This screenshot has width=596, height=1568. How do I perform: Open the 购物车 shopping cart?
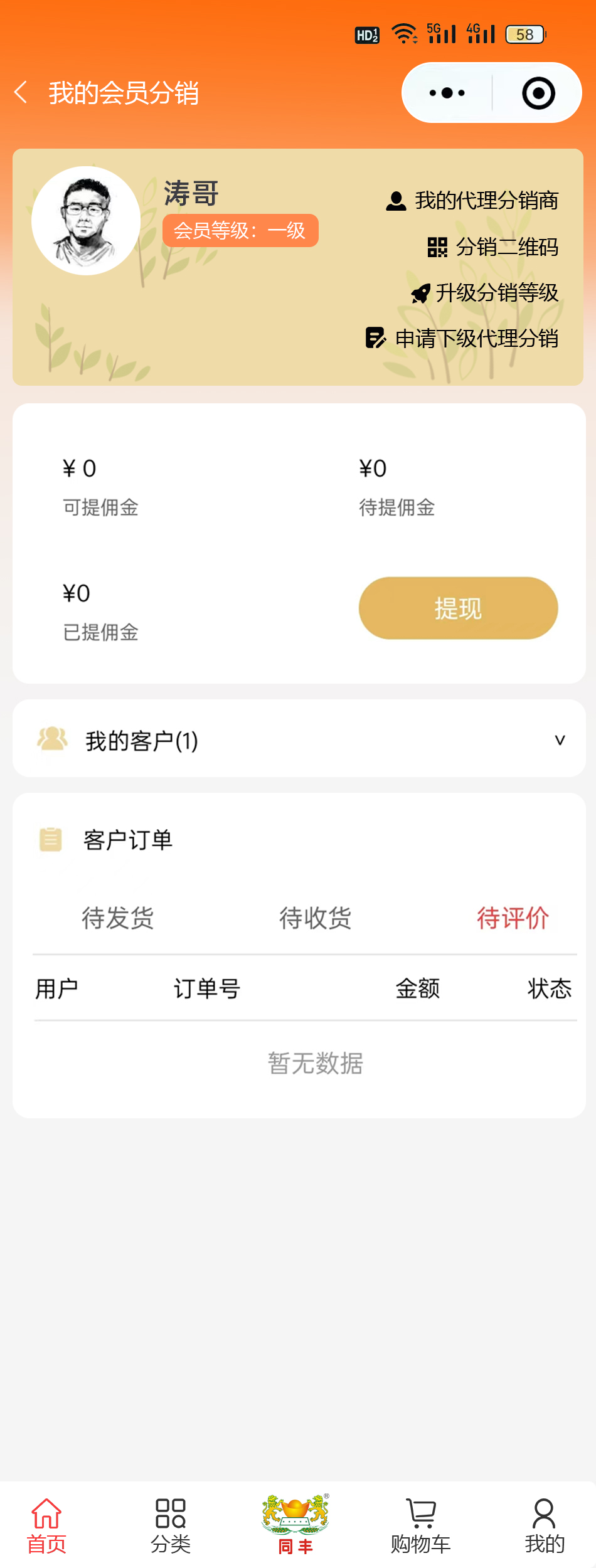(x=420, y=1525)
